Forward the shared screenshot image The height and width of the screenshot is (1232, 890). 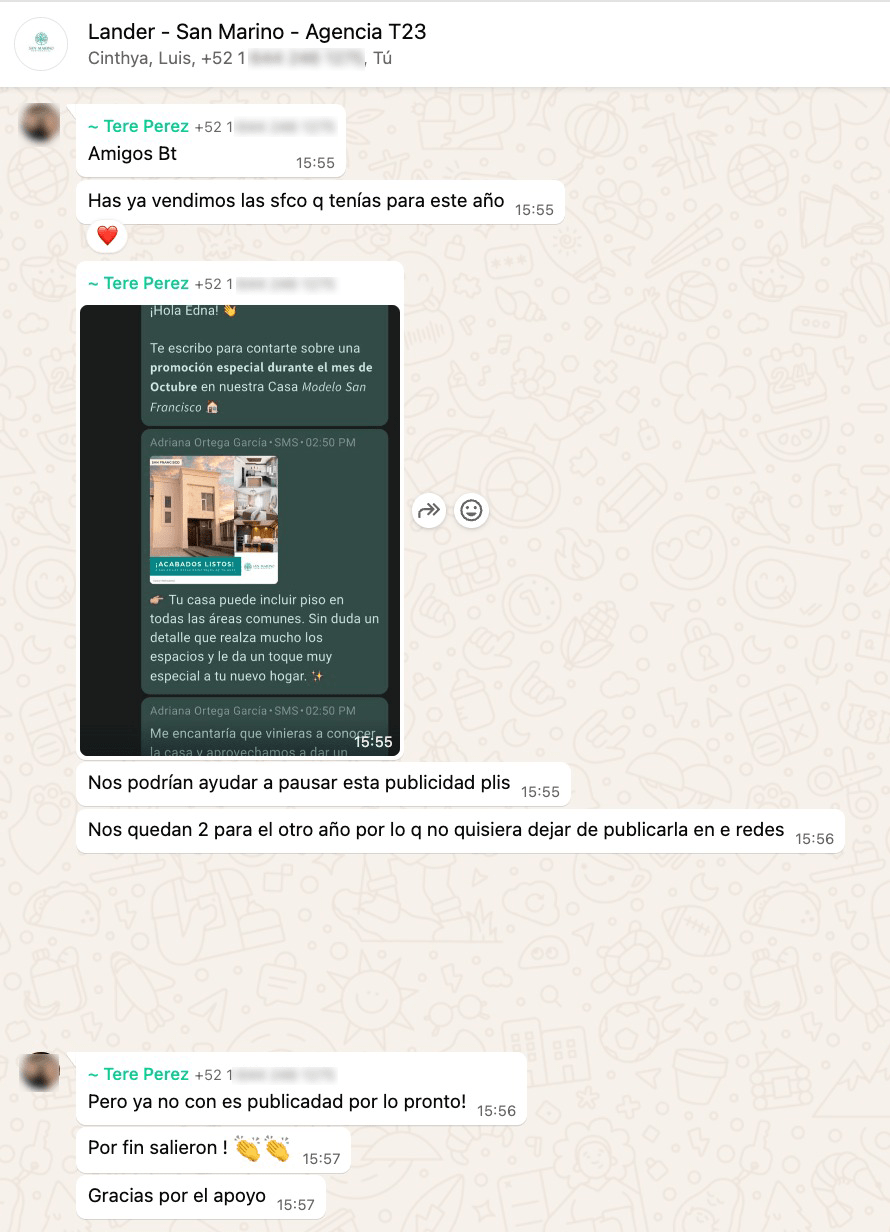click(x=429, y=511)
